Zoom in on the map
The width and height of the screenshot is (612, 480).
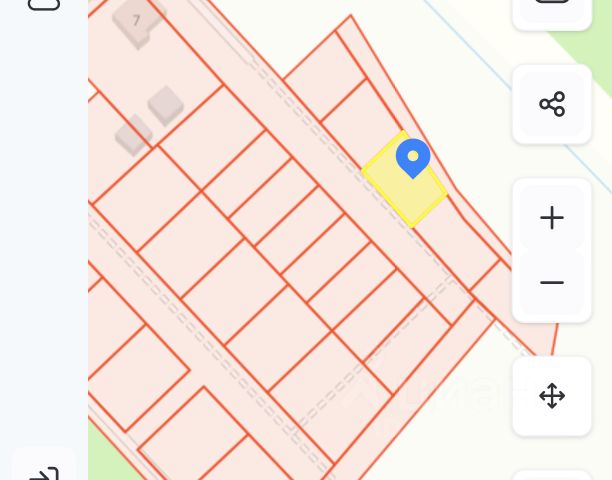(552, 218)
